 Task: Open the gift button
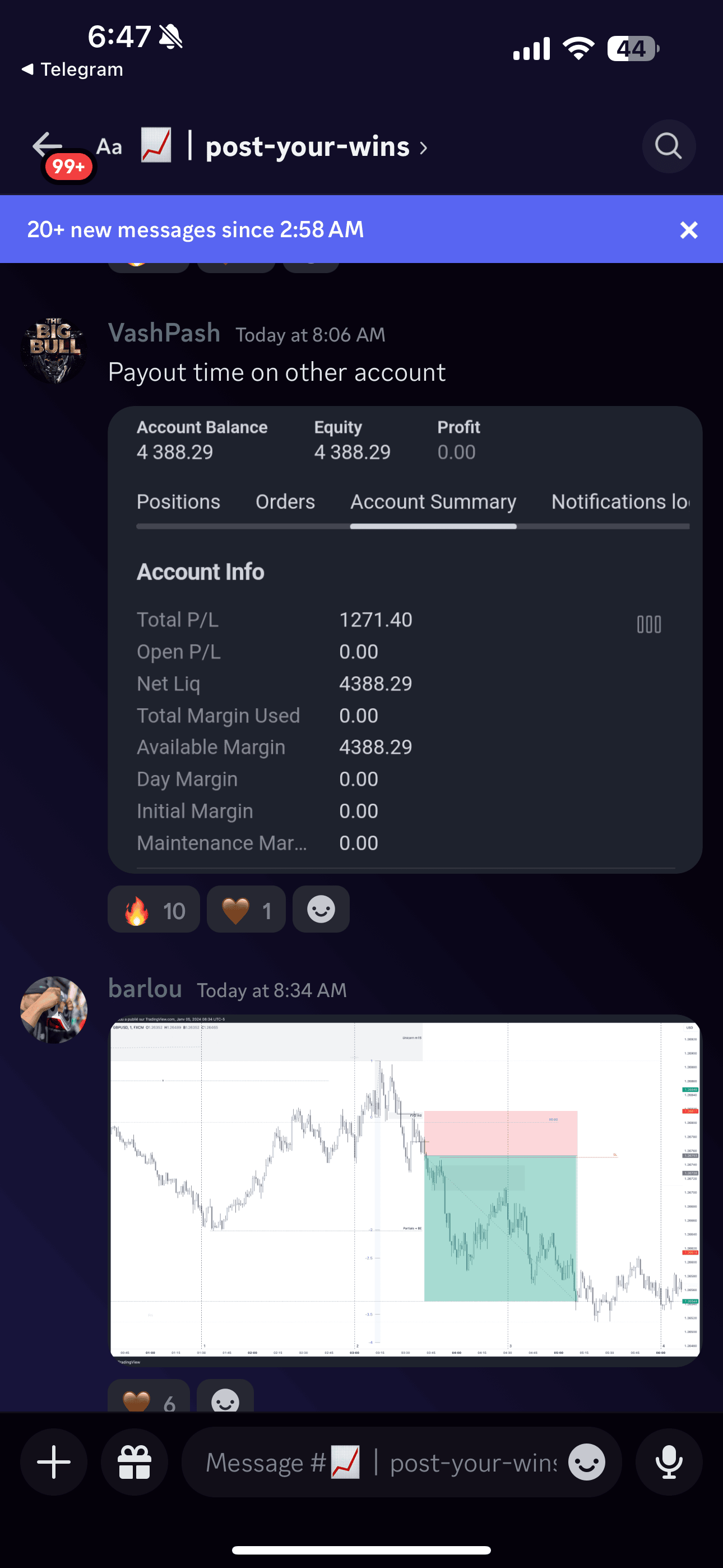pos(134,1461)
